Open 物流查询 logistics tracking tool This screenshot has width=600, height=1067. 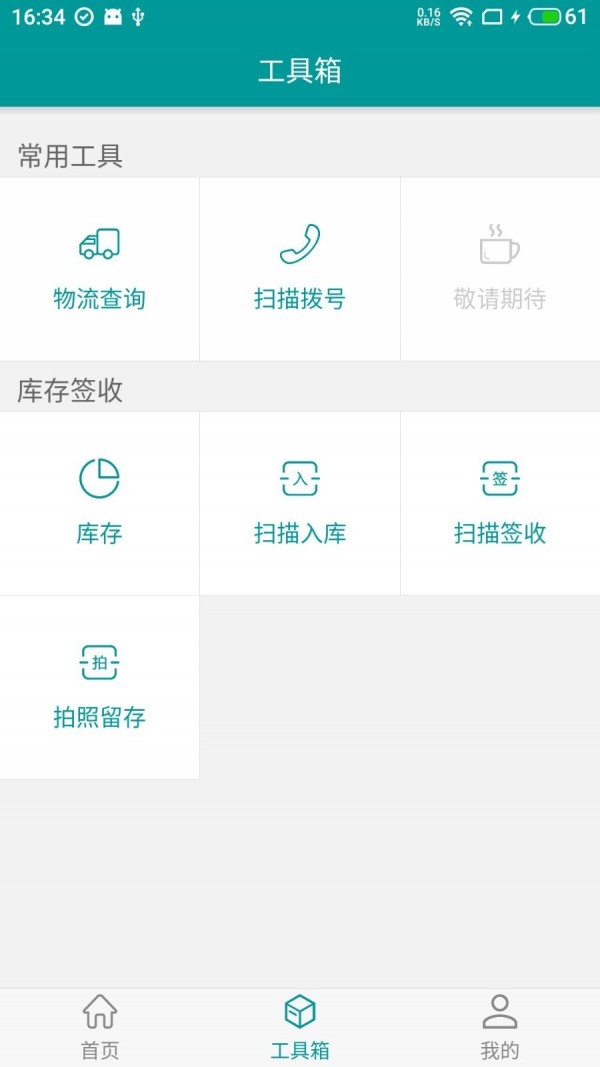click(99, 268)
